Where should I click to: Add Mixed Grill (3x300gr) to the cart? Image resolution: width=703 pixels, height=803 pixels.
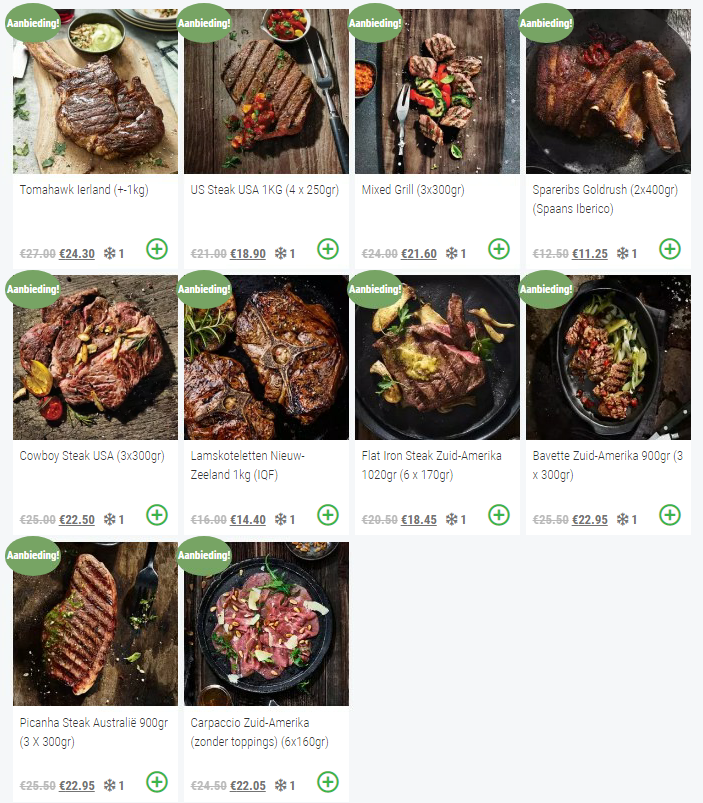(499, 249)
